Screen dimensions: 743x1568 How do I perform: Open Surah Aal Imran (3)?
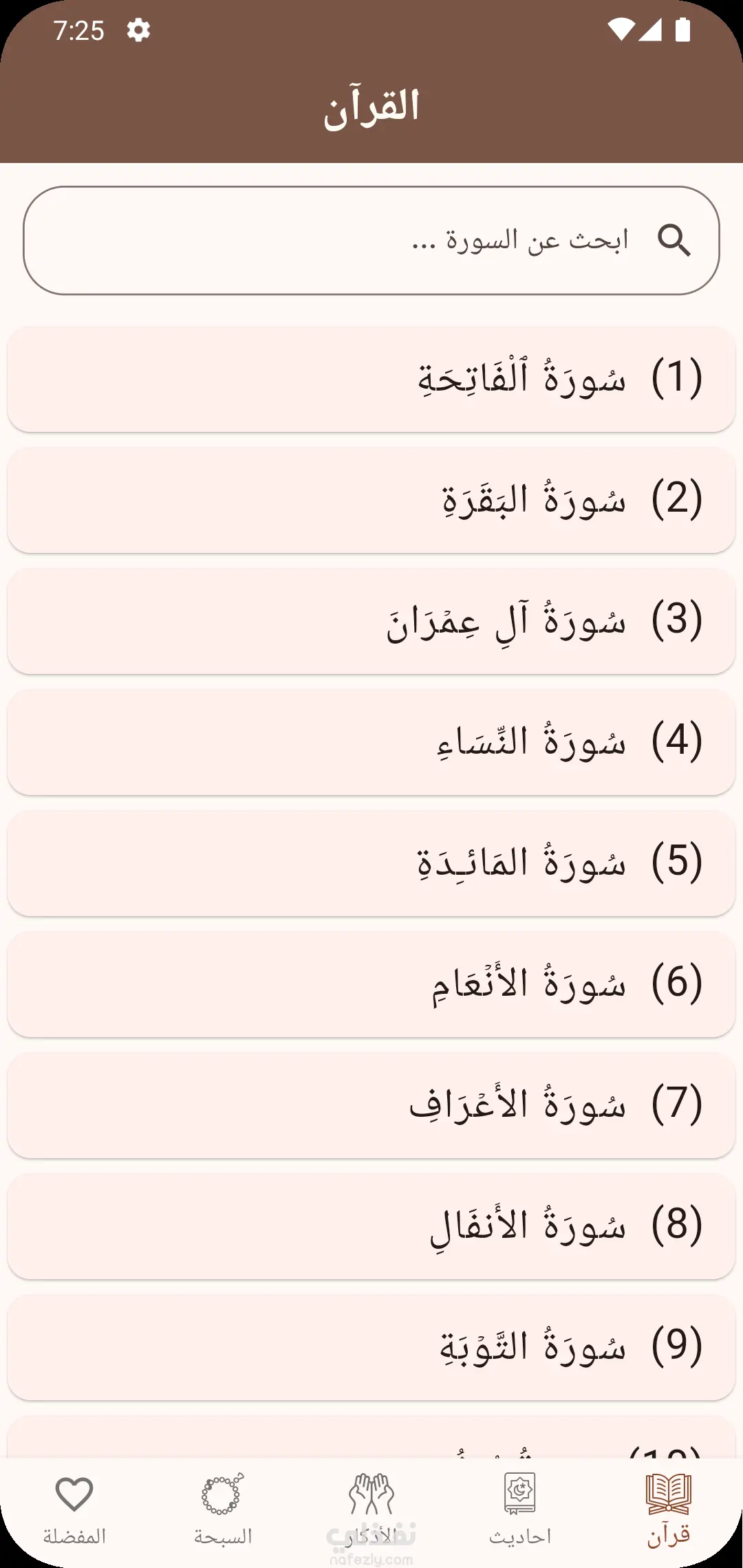(371, 621)
